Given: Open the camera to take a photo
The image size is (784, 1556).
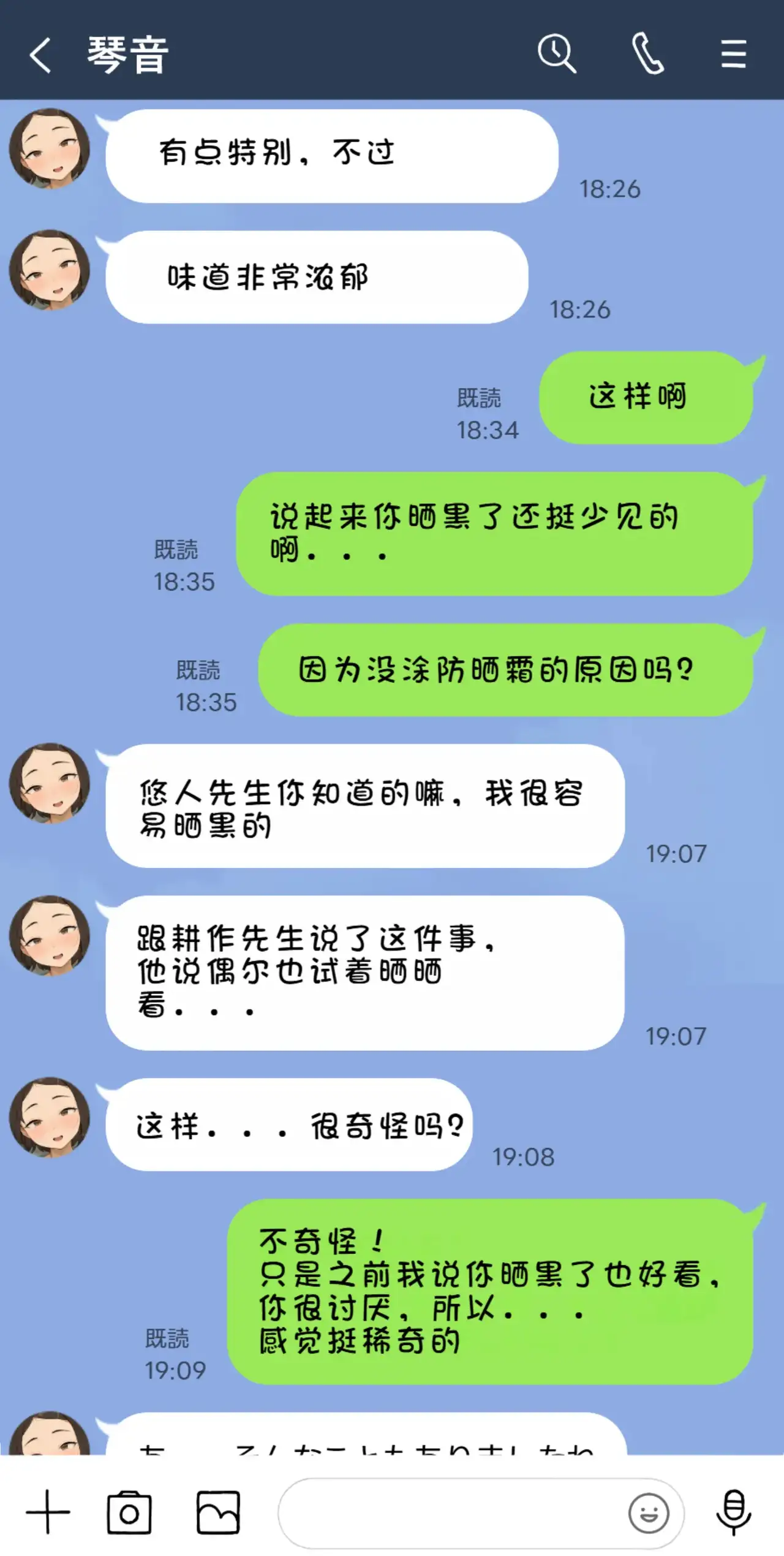Looking at the screenshot, I should click(129, 1512).
